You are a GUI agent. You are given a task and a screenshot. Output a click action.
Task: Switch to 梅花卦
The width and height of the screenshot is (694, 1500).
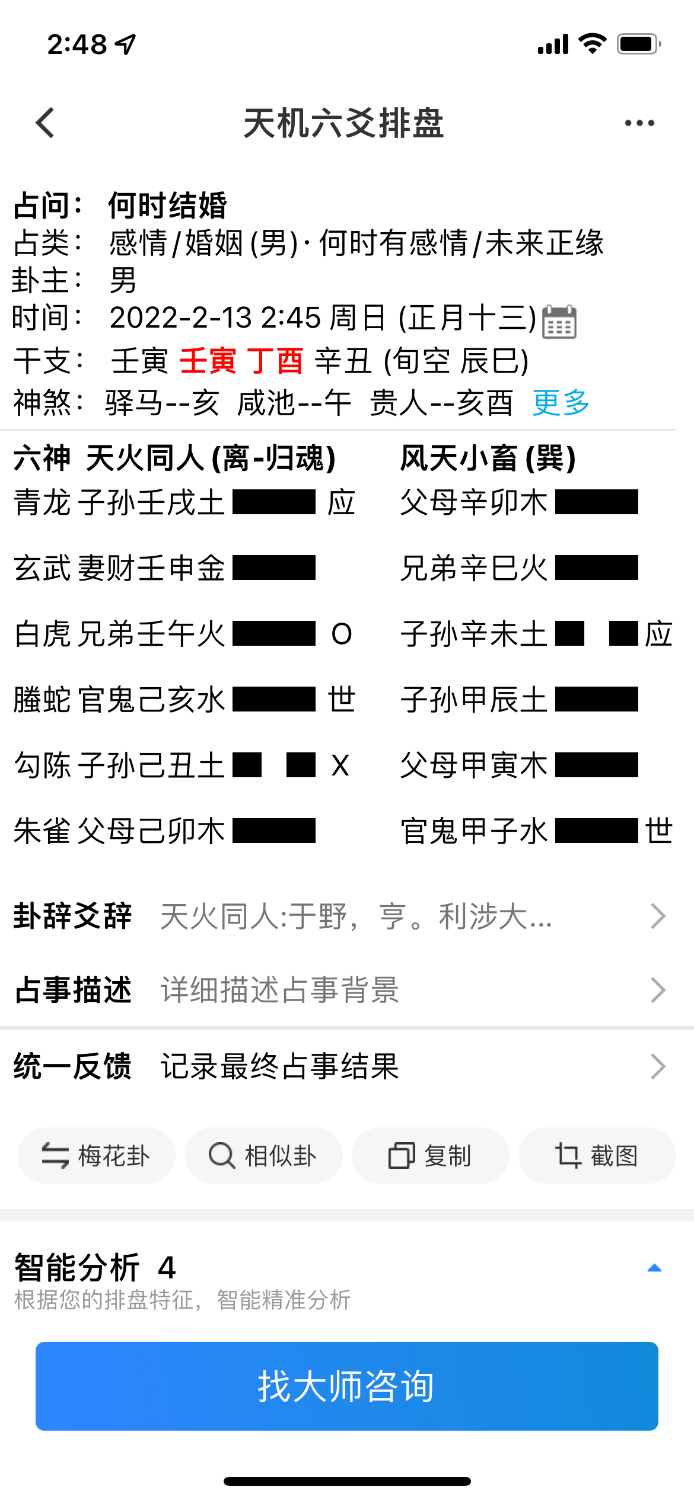tap(97, 1156)
